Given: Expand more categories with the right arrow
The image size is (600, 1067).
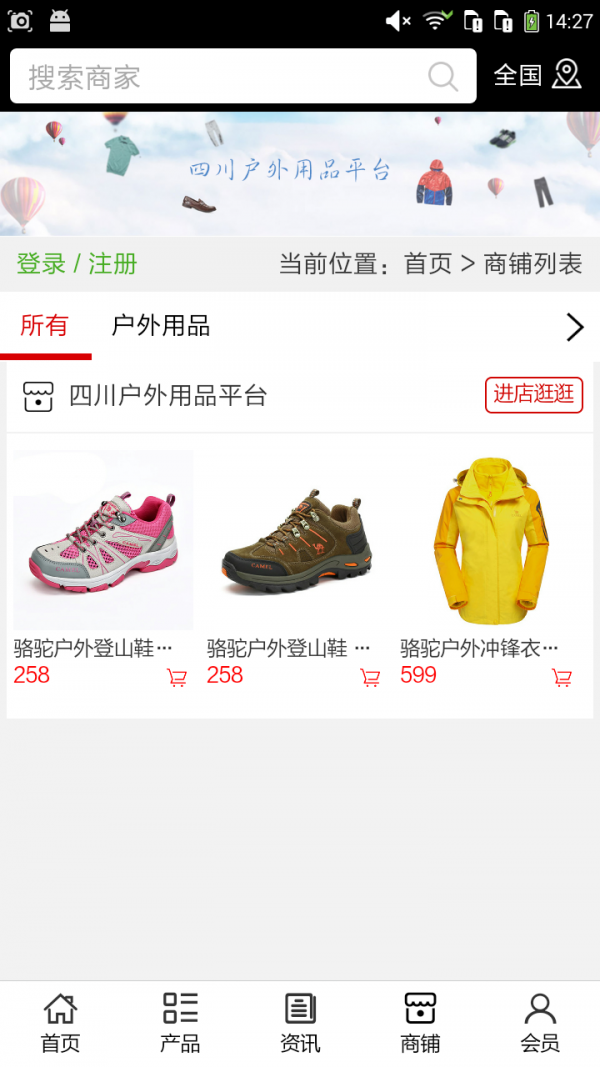Looking at the screenshot, I should [574, 327].
